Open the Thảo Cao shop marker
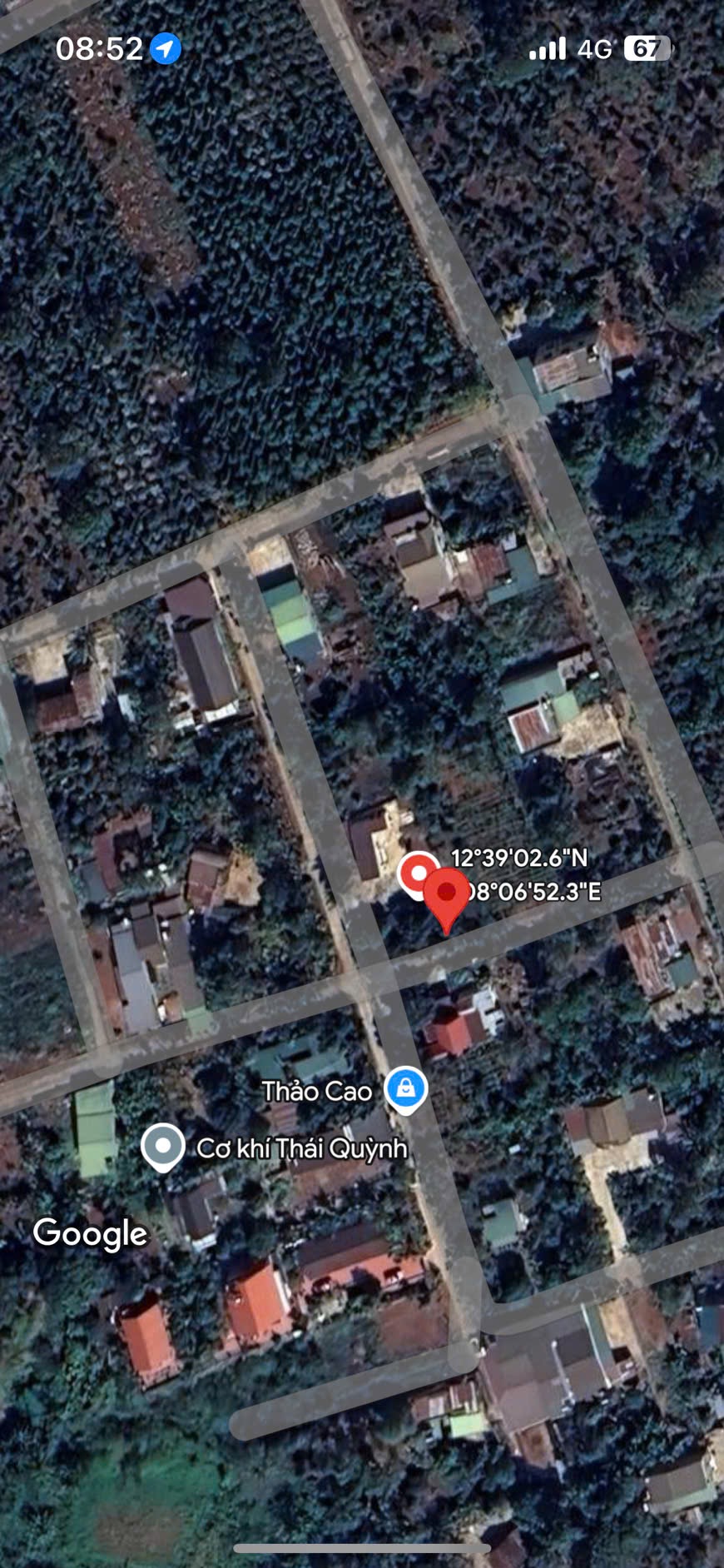The height and width of the screenshot is (1568, 724). coord(405,1088)
